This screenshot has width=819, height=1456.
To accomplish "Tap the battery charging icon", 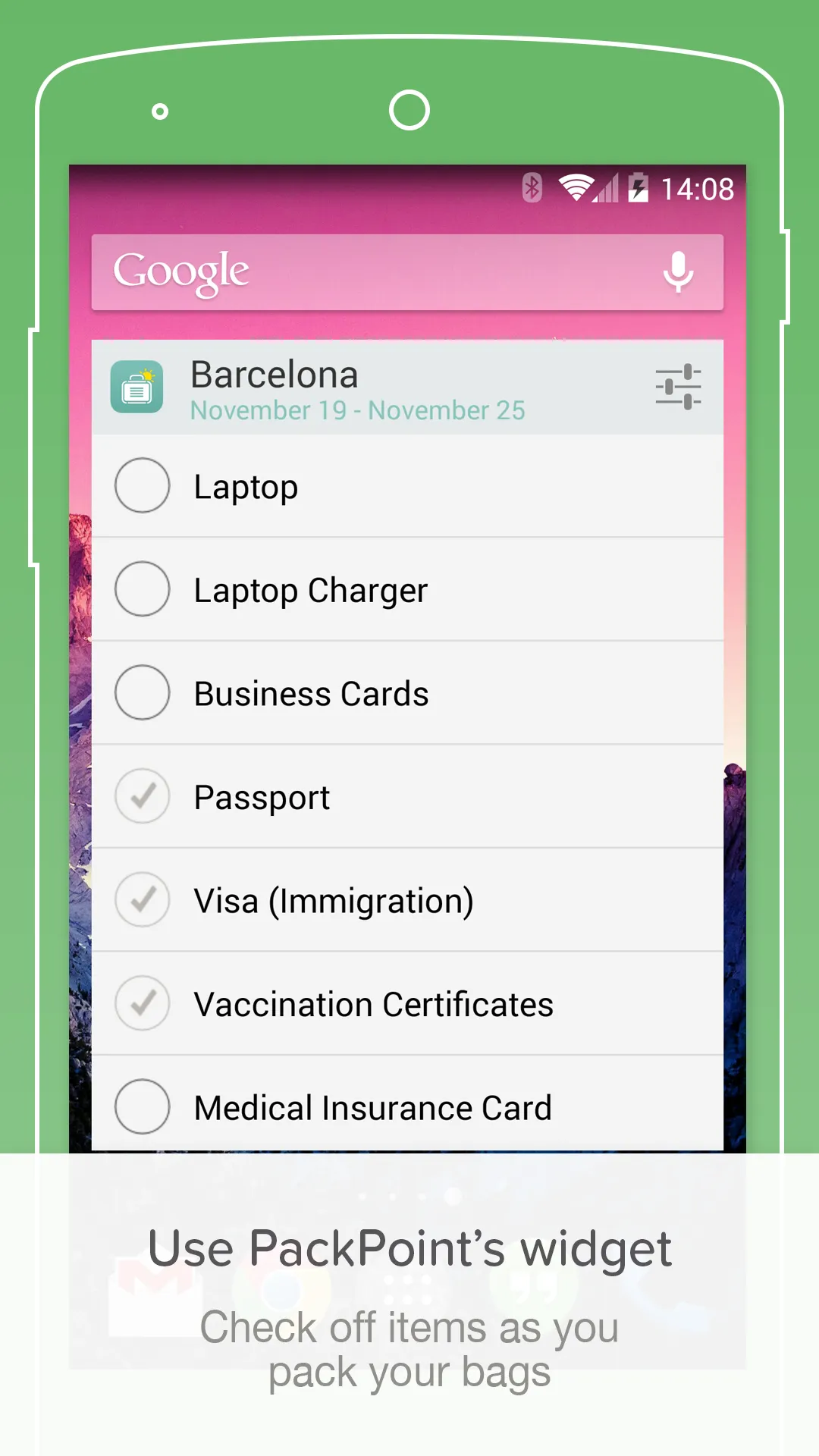I will [x=639, y=189].
